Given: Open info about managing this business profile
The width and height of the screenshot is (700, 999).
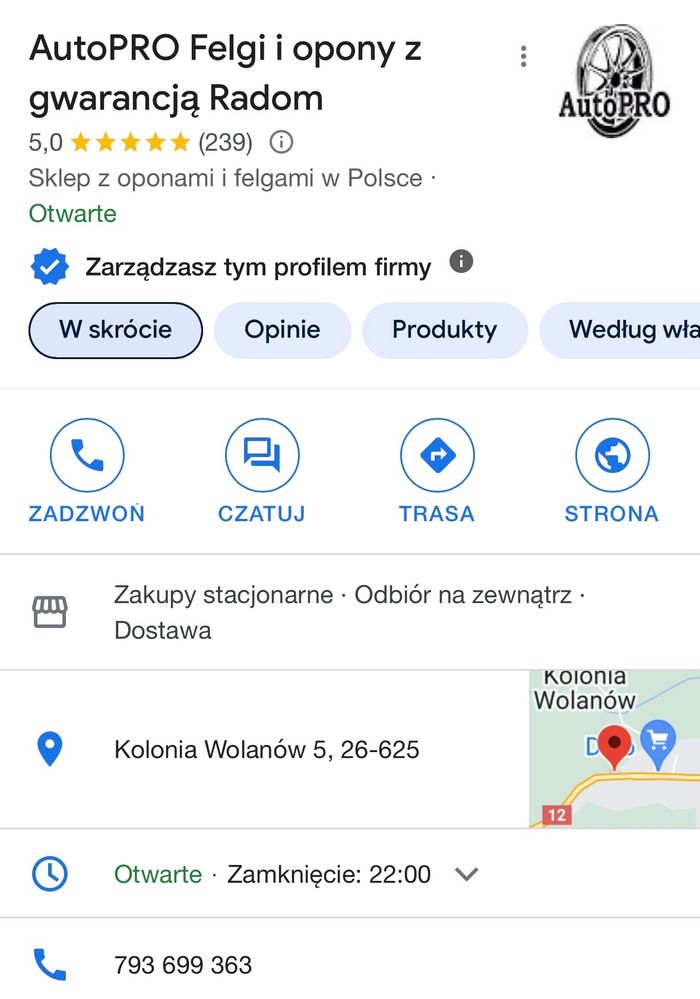Looking at the screenshot, I should (x=460, y=262).
